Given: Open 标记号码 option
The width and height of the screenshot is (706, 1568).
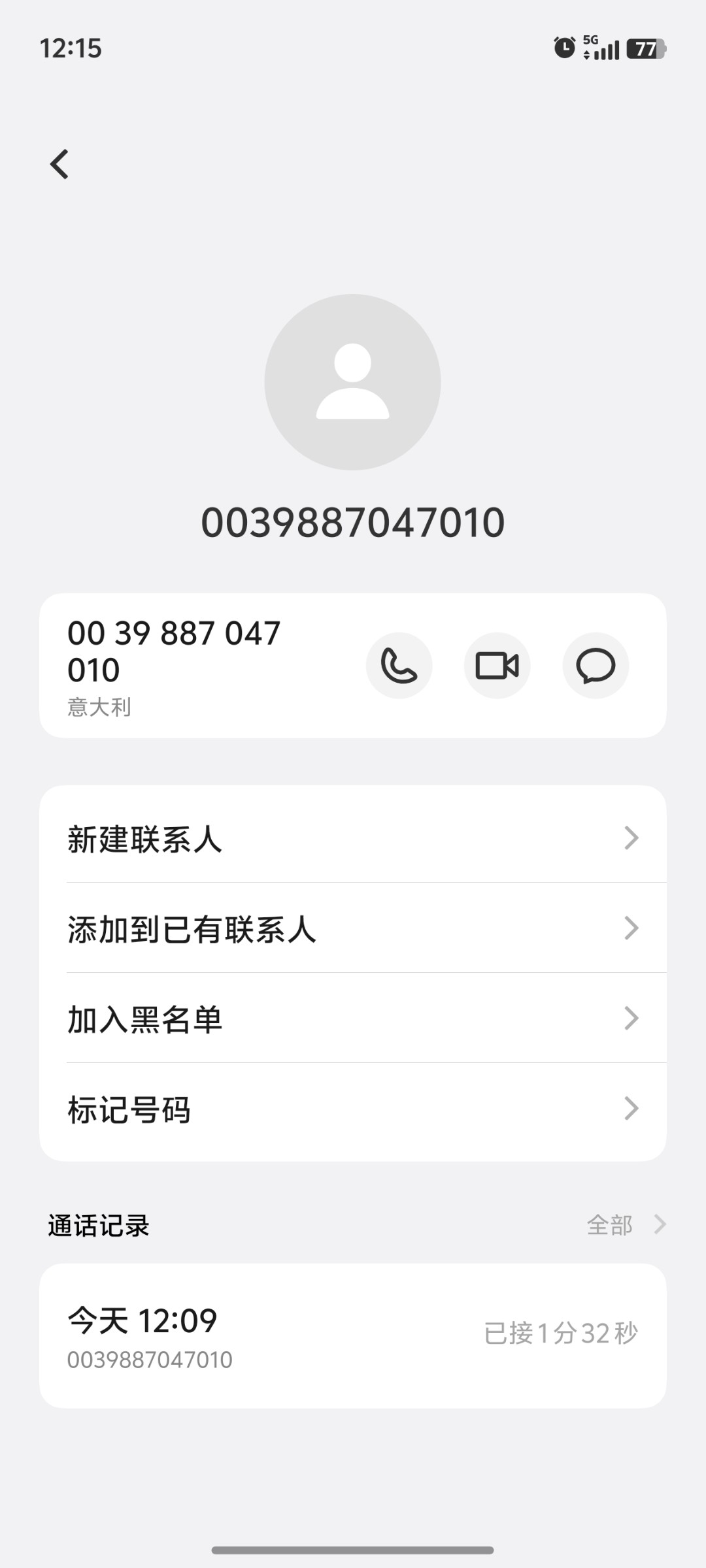Looking at the screenshot, I should (x=353, y=1109).
